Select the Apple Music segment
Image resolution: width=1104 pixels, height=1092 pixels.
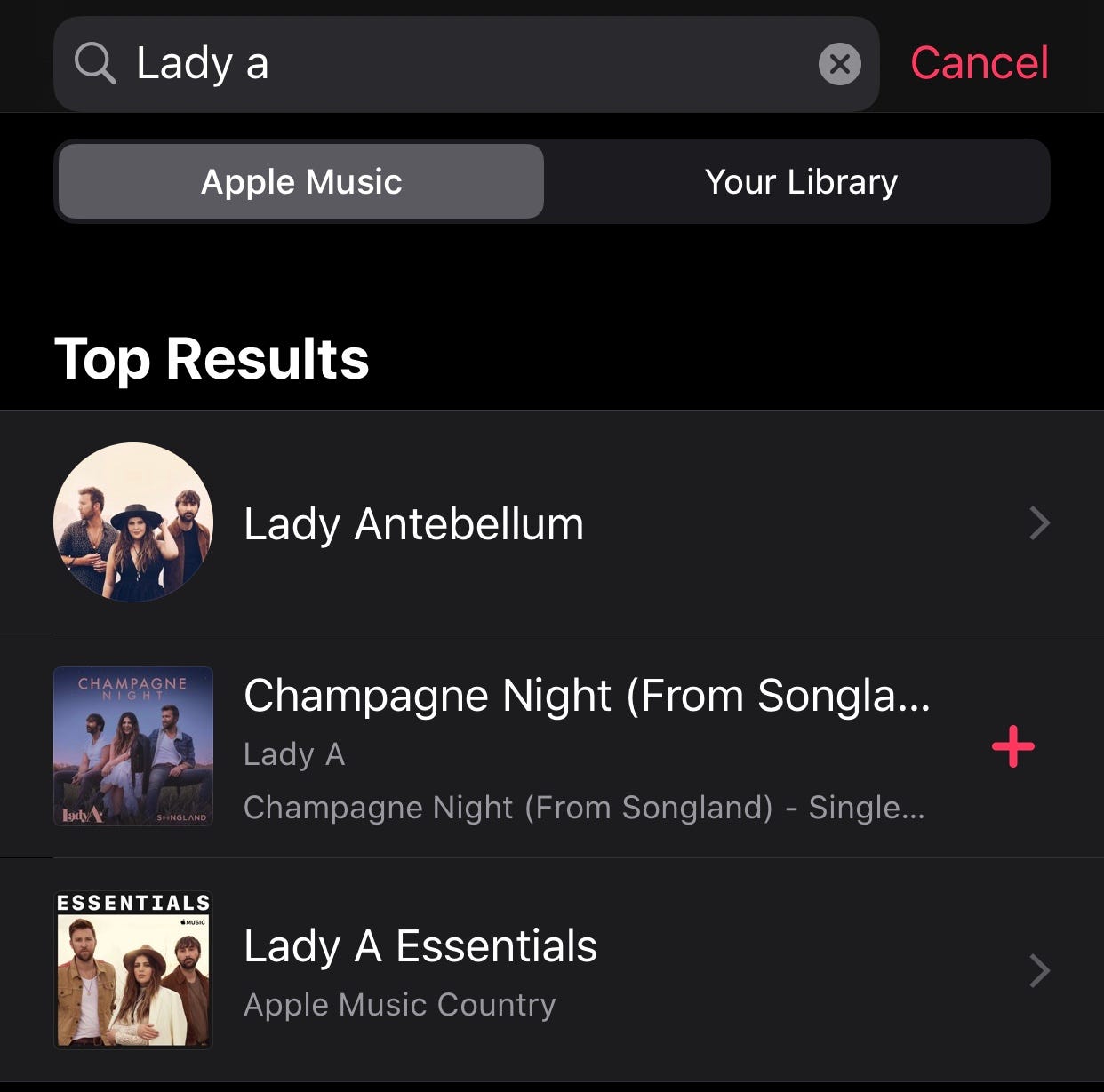click(x=301, y=182)
